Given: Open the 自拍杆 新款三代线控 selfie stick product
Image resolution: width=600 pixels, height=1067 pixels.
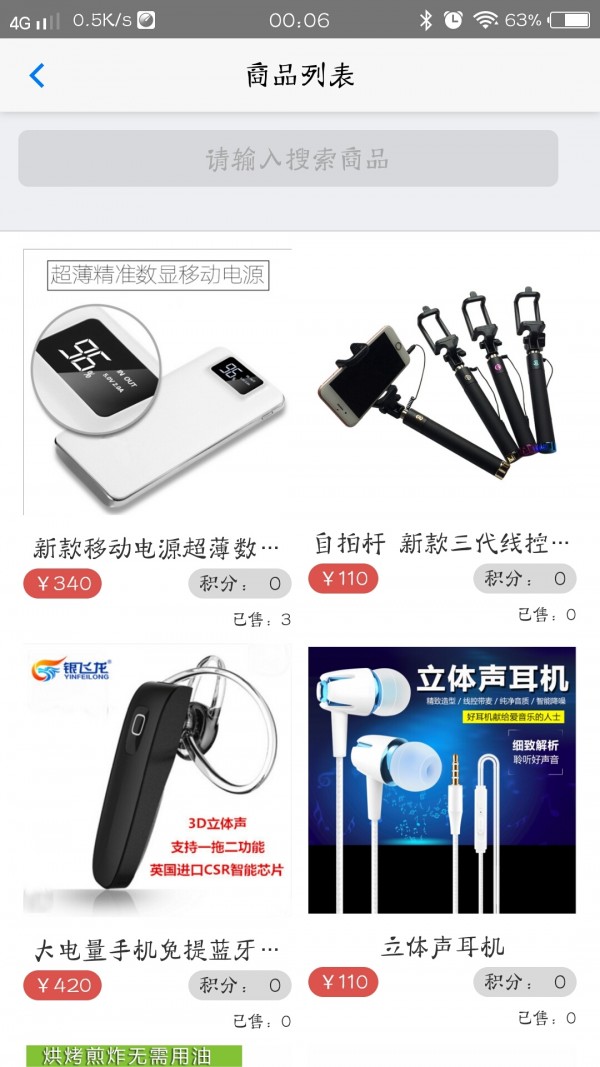Looking at the screenshot, I should (441, 383).
